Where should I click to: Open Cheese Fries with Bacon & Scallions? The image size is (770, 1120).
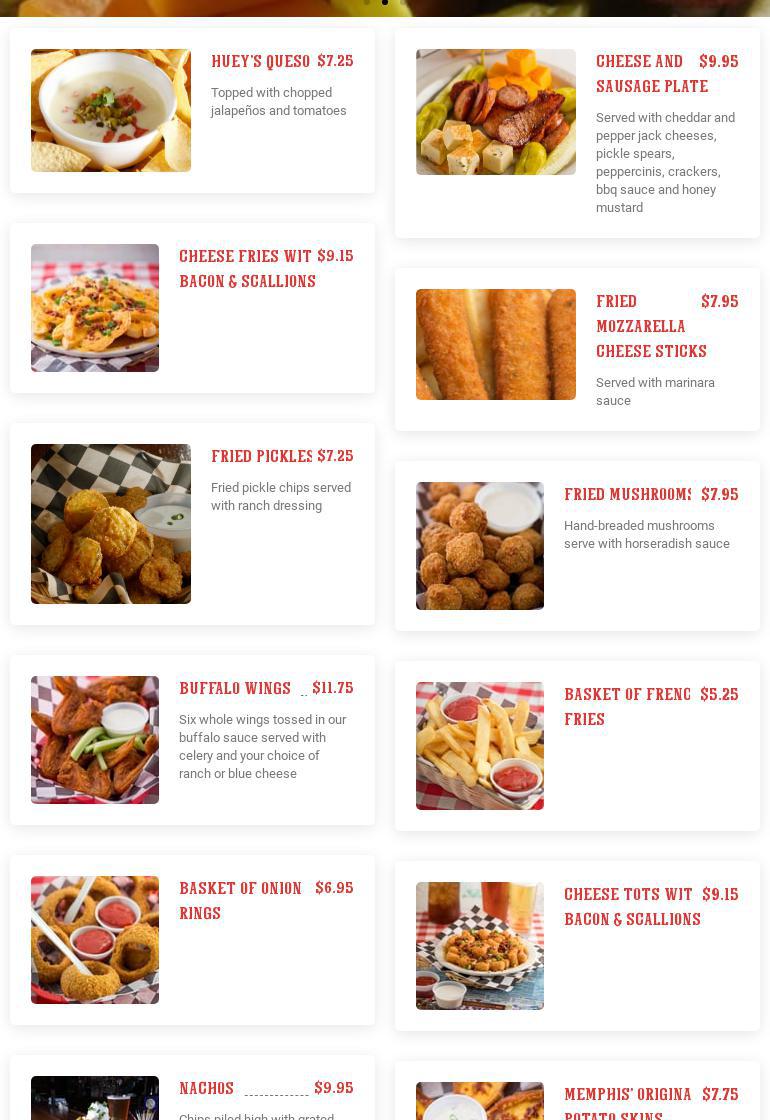(x=192, y=308)
